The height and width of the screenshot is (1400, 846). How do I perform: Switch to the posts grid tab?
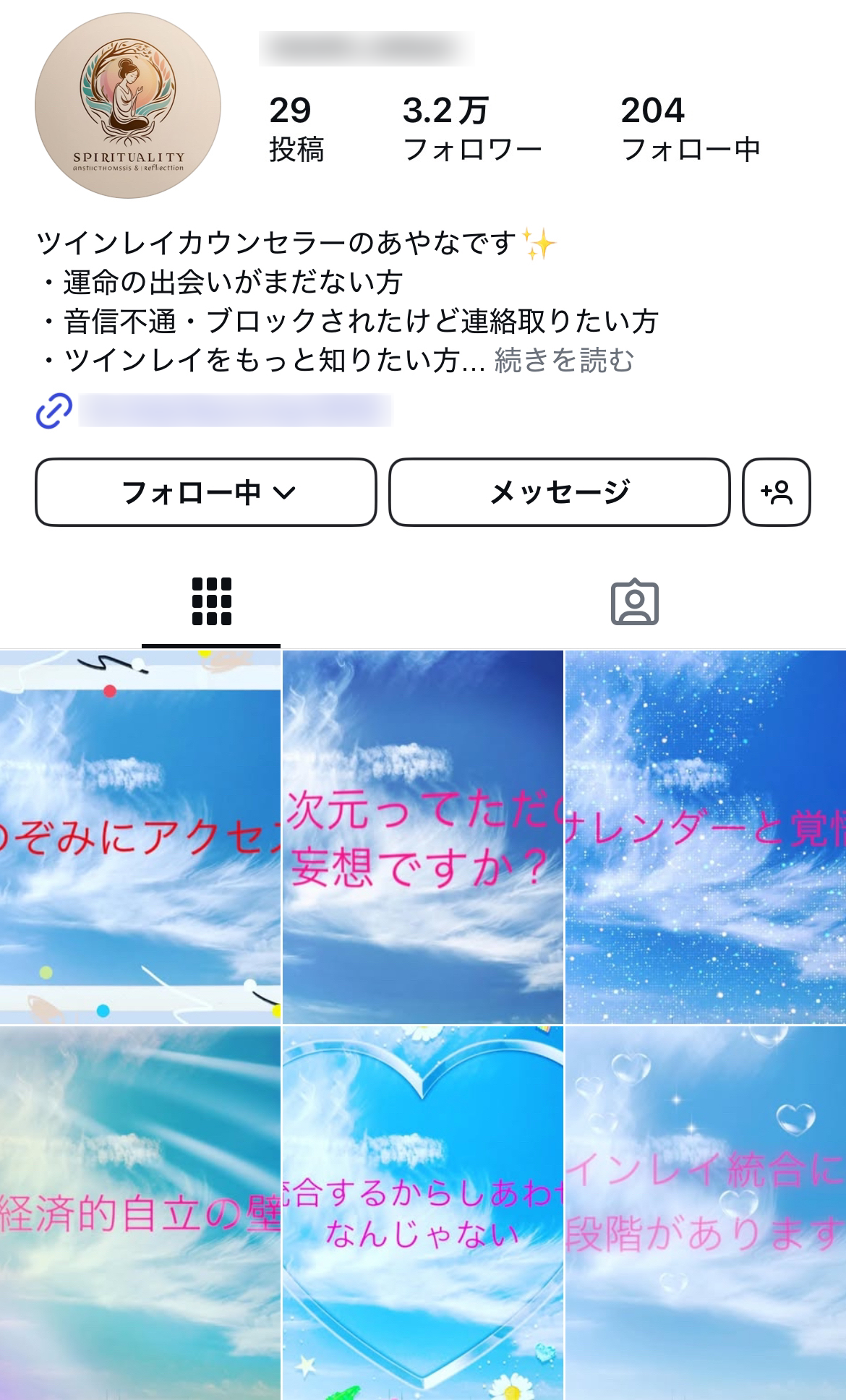tap(211, 601)
